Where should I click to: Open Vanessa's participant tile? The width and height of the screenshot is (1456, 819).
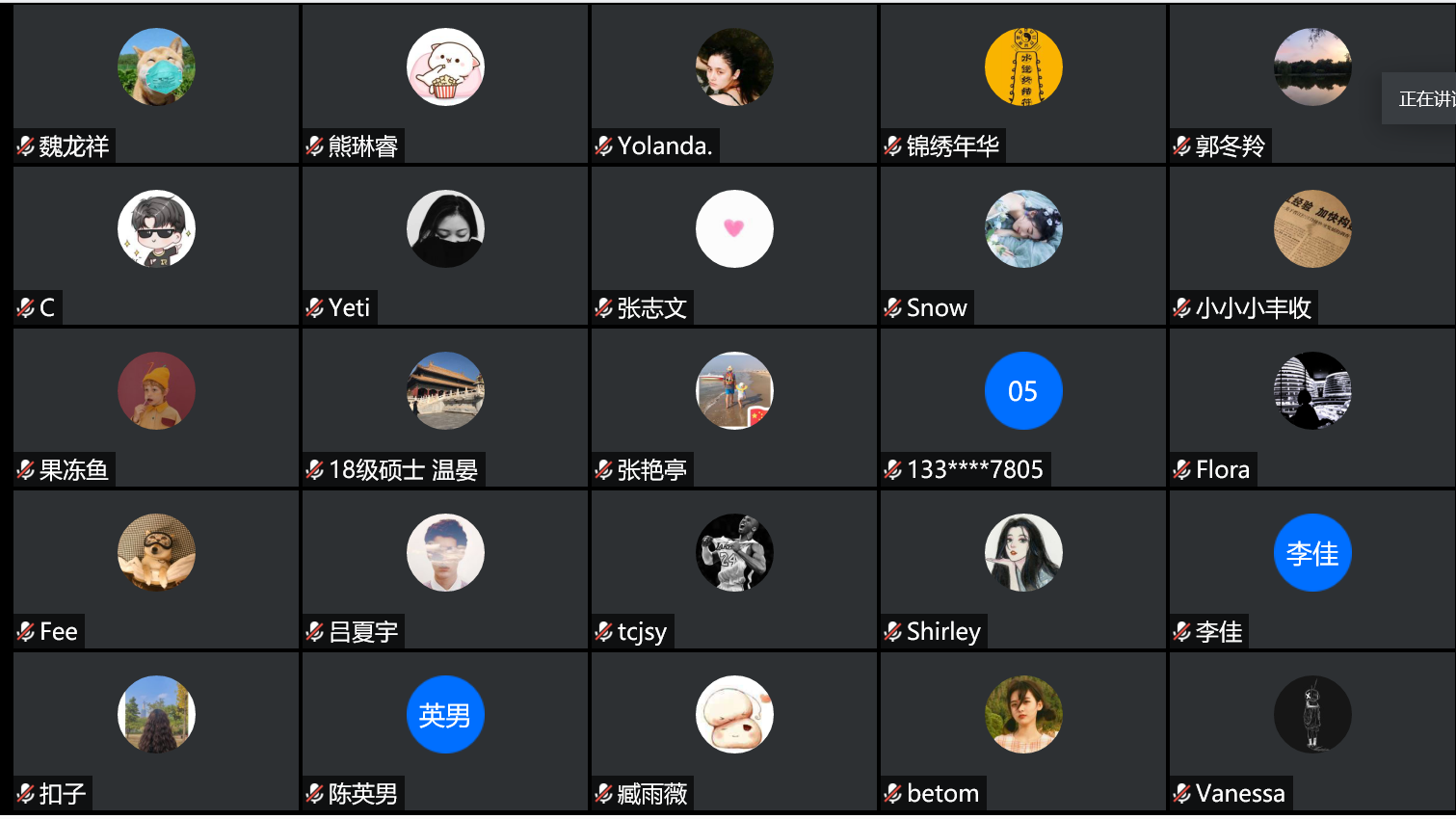click(1312, 730)
